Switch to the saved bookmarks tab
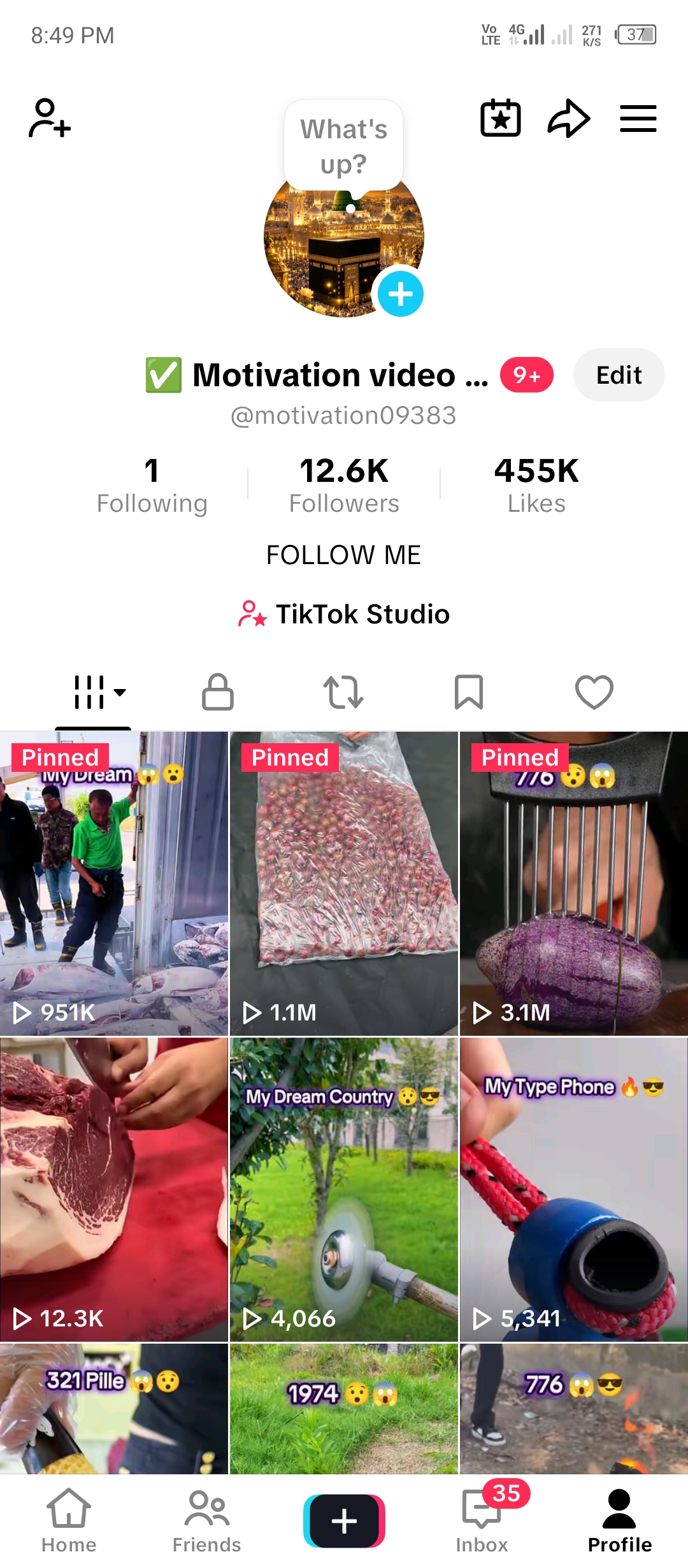 (469, 692)
